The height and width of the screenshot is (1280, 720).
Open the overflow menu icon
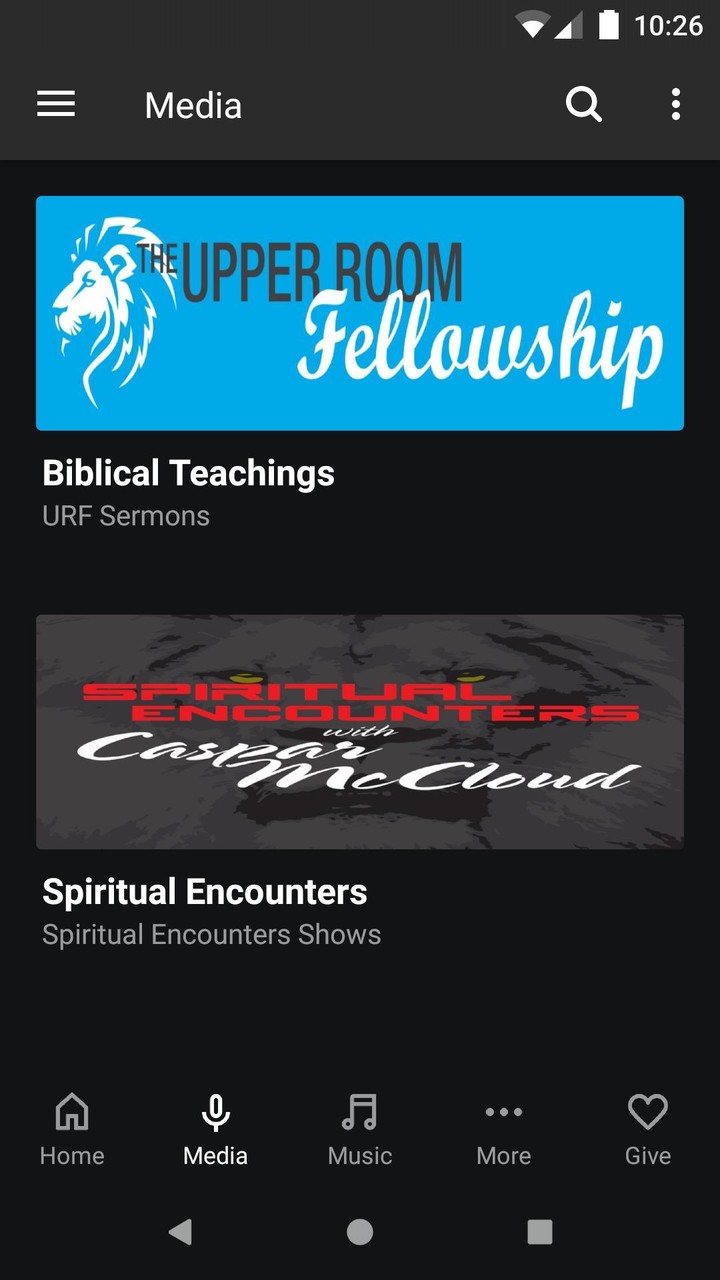coord(676,104)
